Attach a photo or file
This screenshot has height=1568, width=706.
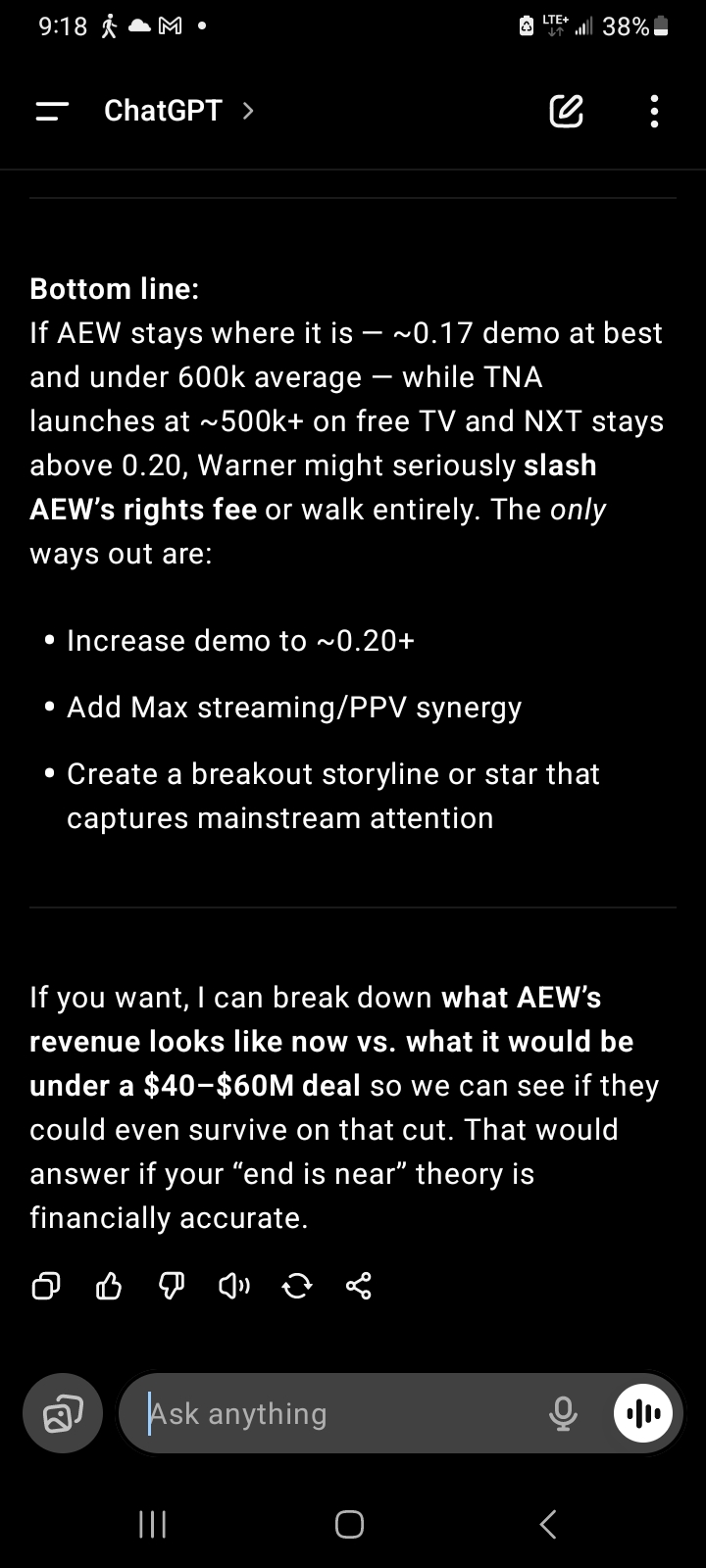[63, 1413]
